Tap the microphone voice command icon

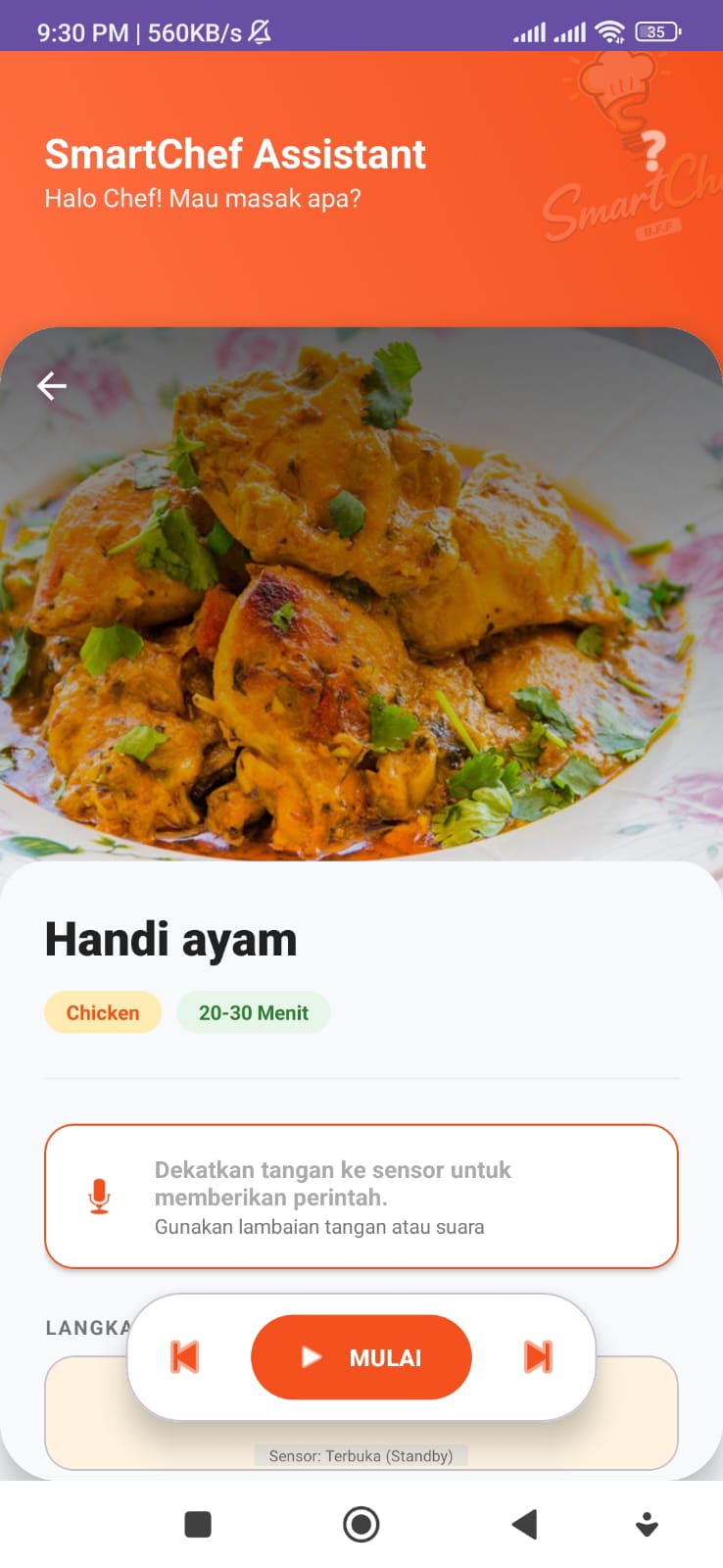click(x=99, y=1197)
